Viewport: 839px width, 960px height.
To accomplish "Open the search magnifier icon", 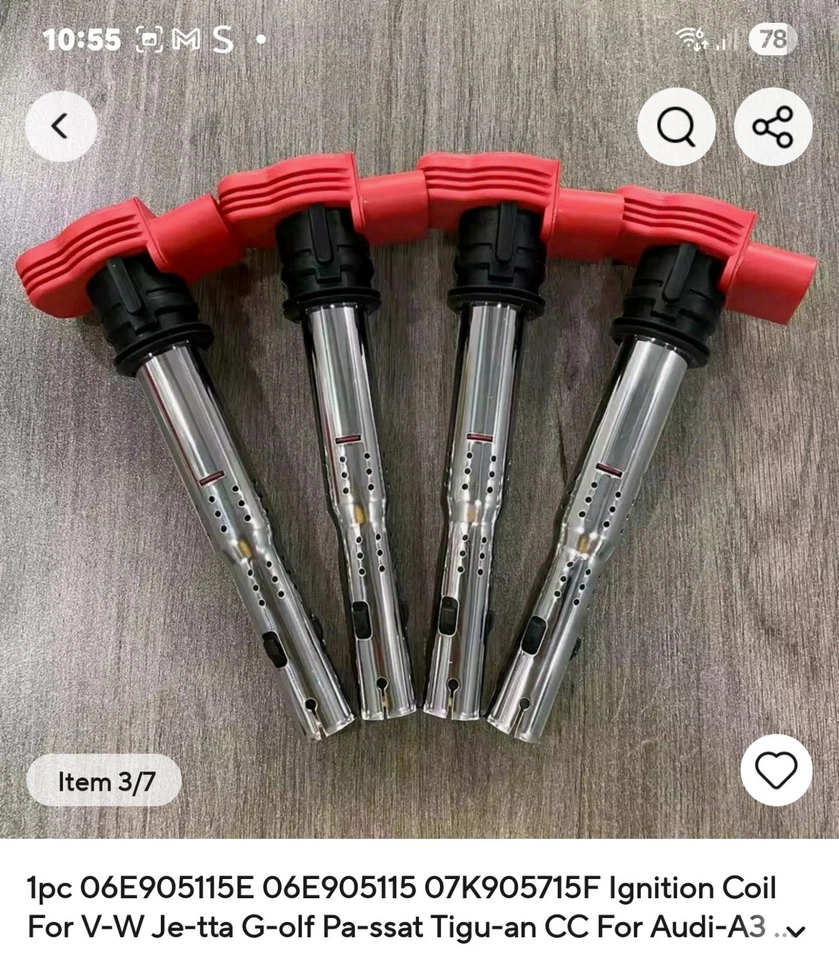I will point(676,126).
